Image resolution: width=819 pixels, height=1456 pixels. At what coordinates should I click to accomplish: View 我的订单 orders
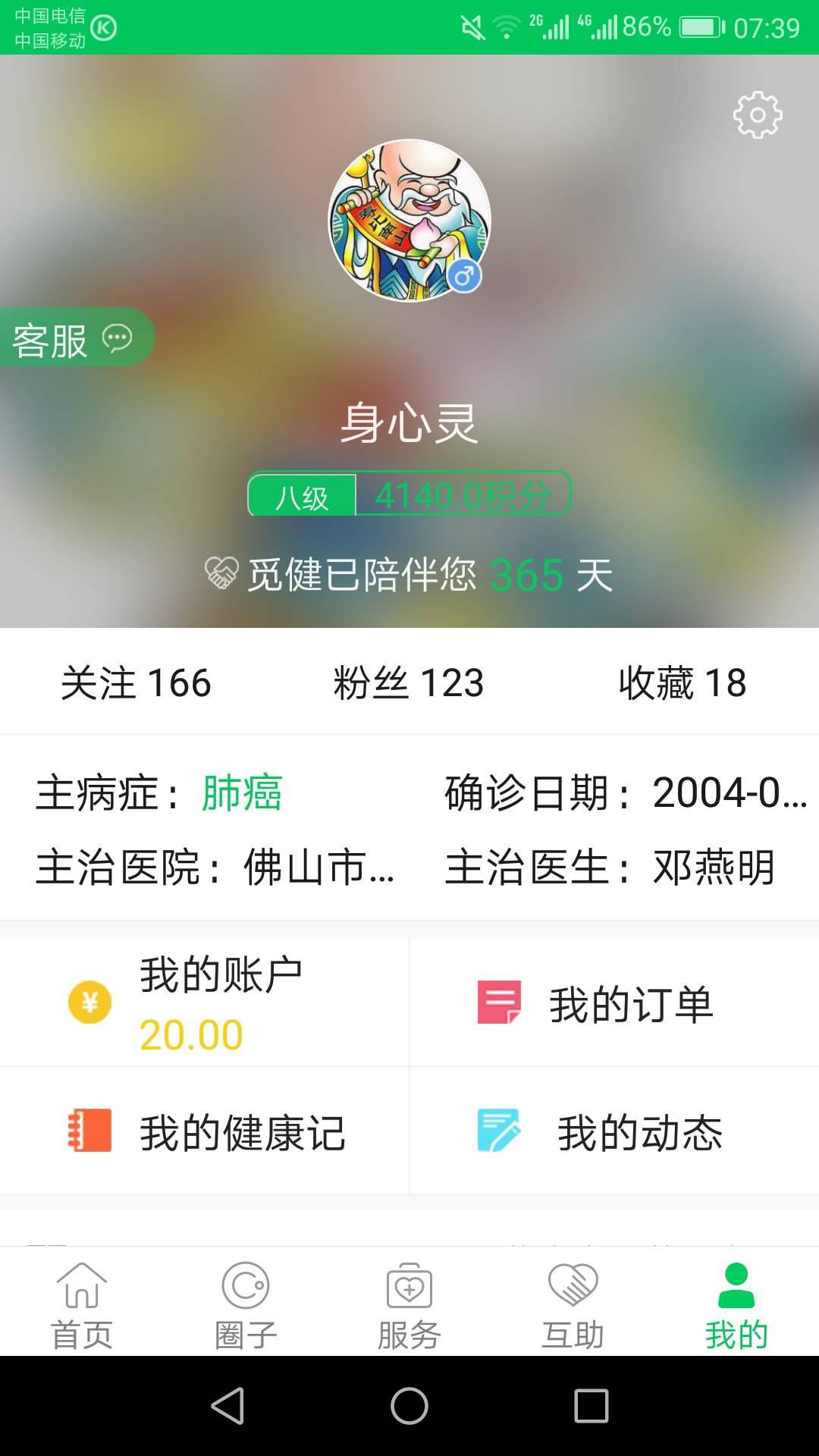pos(614,1003)
